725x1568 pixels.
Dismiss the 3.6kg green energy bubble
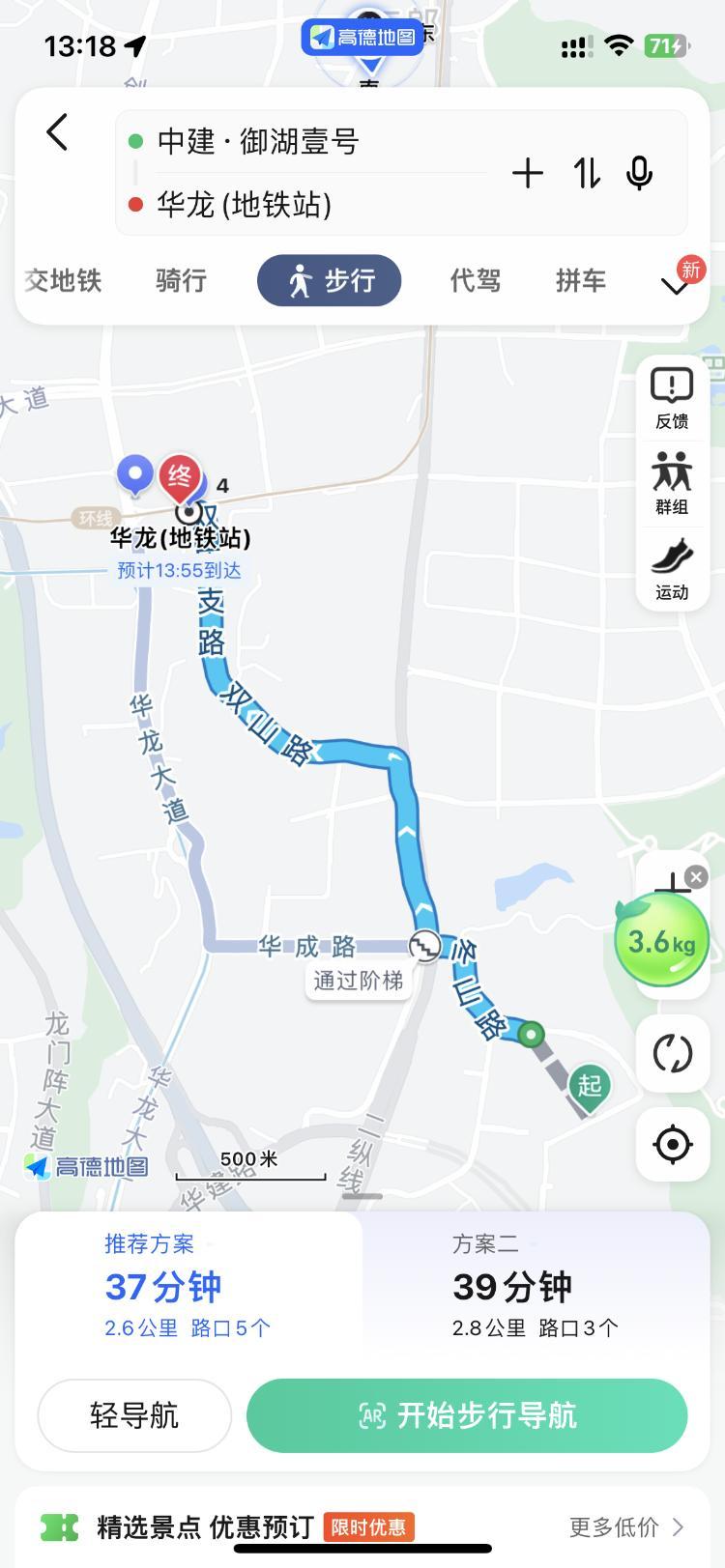click(696, 876)
